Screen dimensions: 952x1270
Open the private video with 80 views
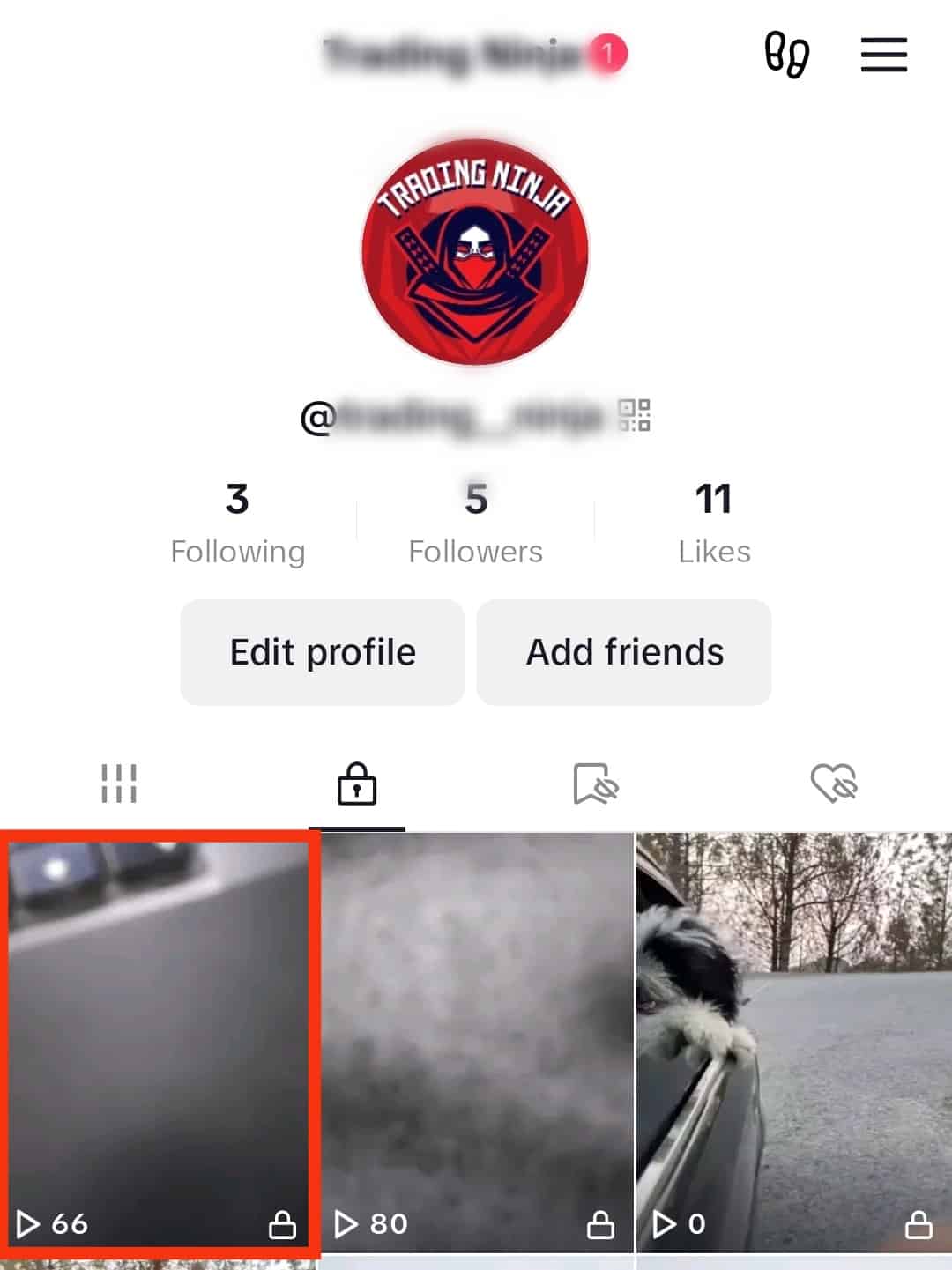coord(476,1040)
